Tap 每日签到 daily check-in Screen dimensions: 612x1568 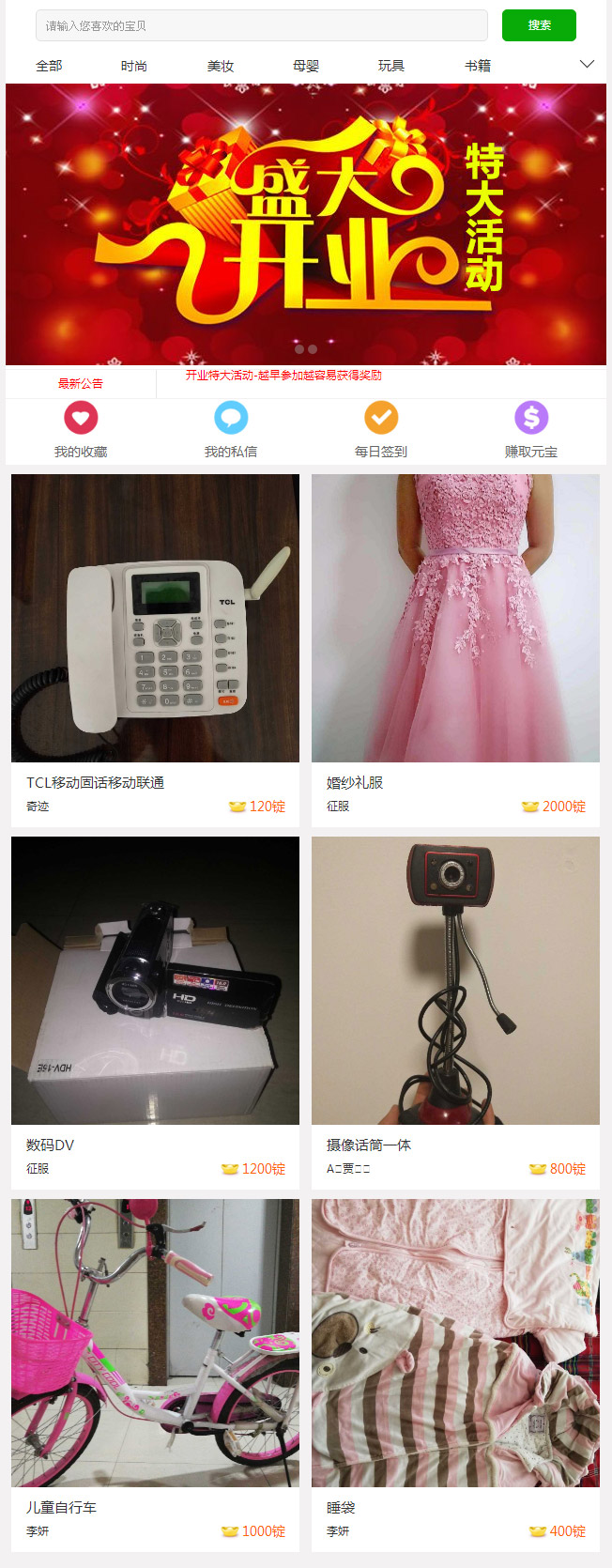[381, 429]
